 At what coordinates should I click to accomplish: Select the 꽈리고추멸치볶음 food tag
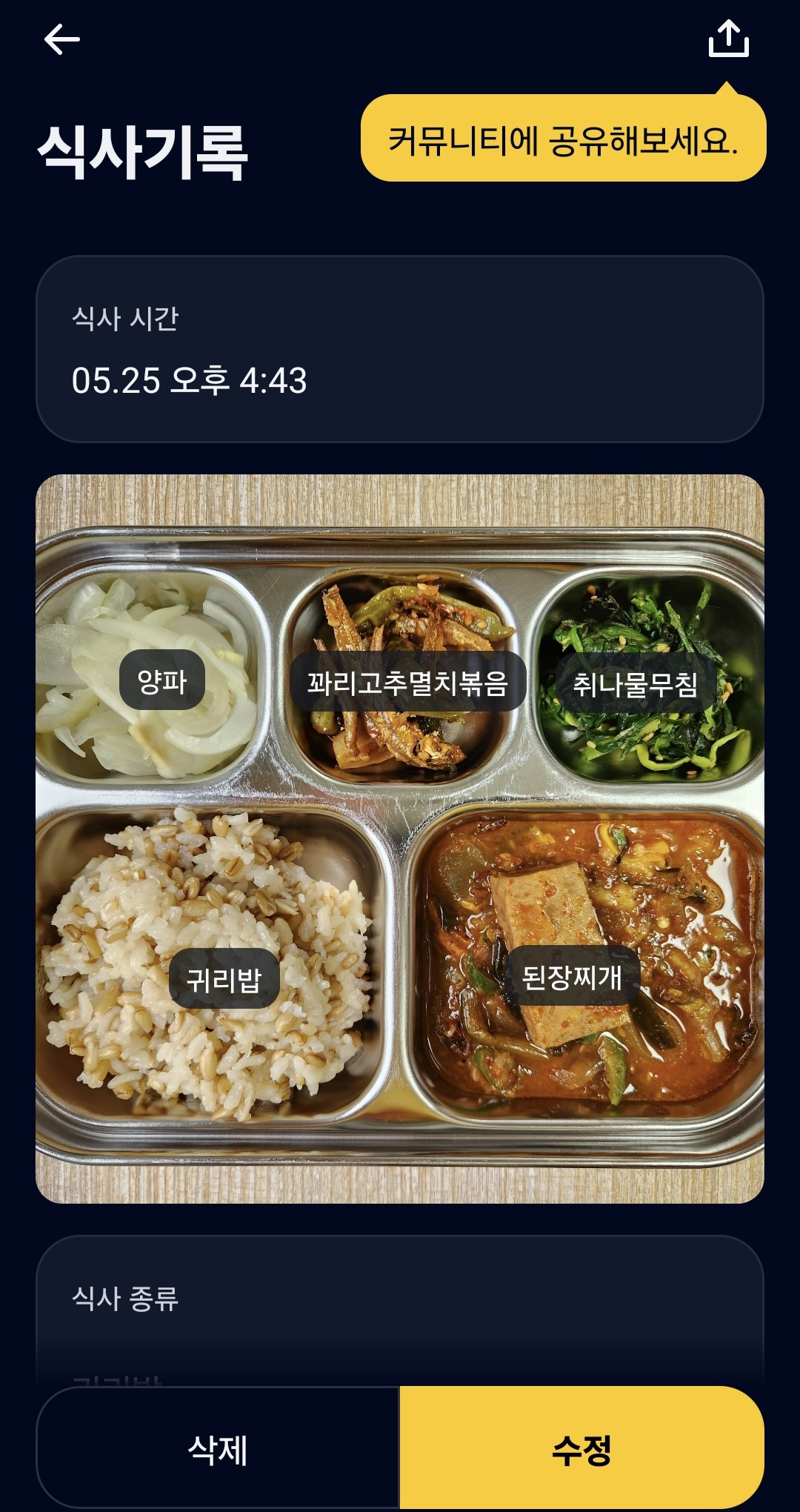pos(407,682)
